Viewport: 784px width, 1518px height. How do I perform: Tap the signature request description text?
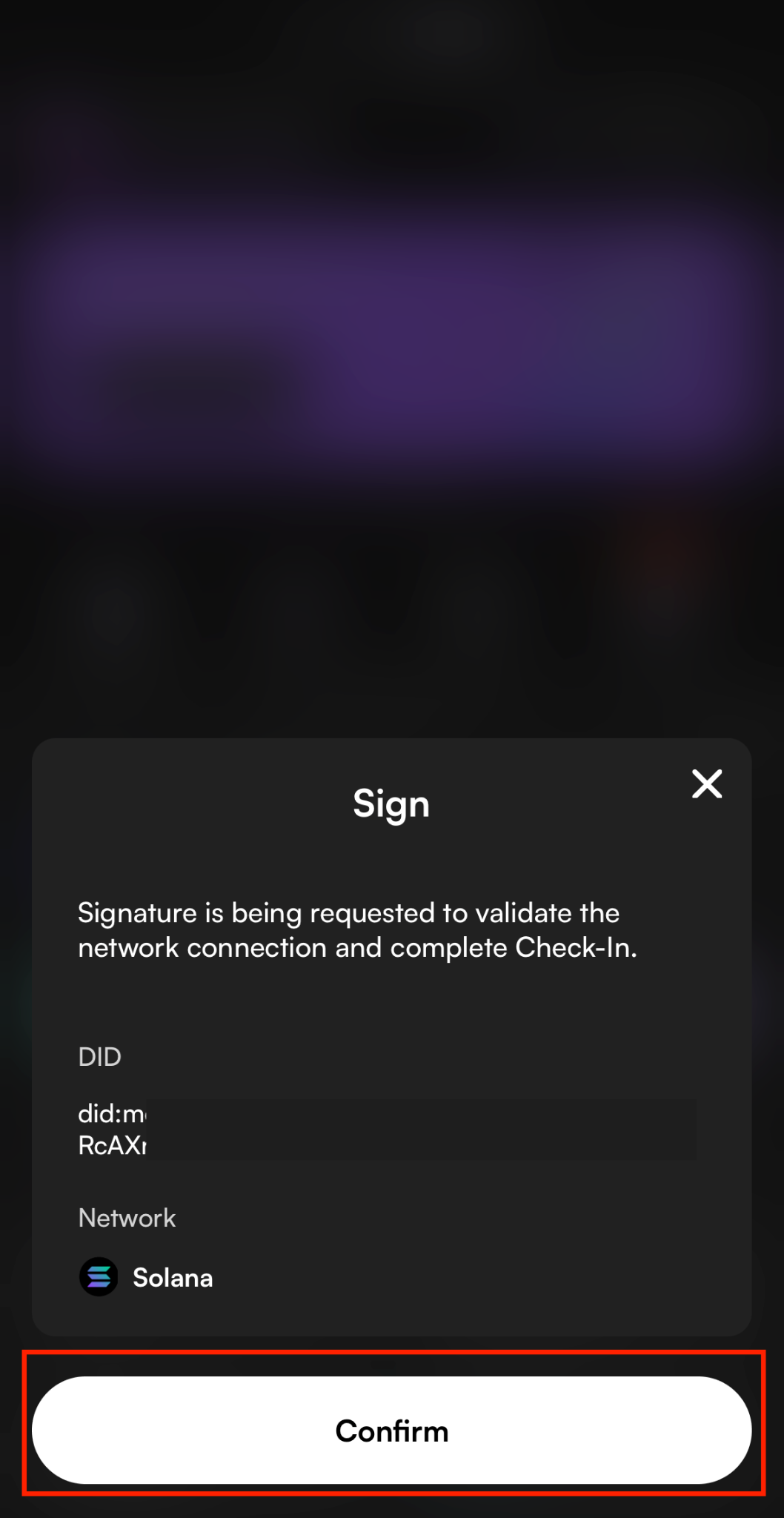(350, 929)
